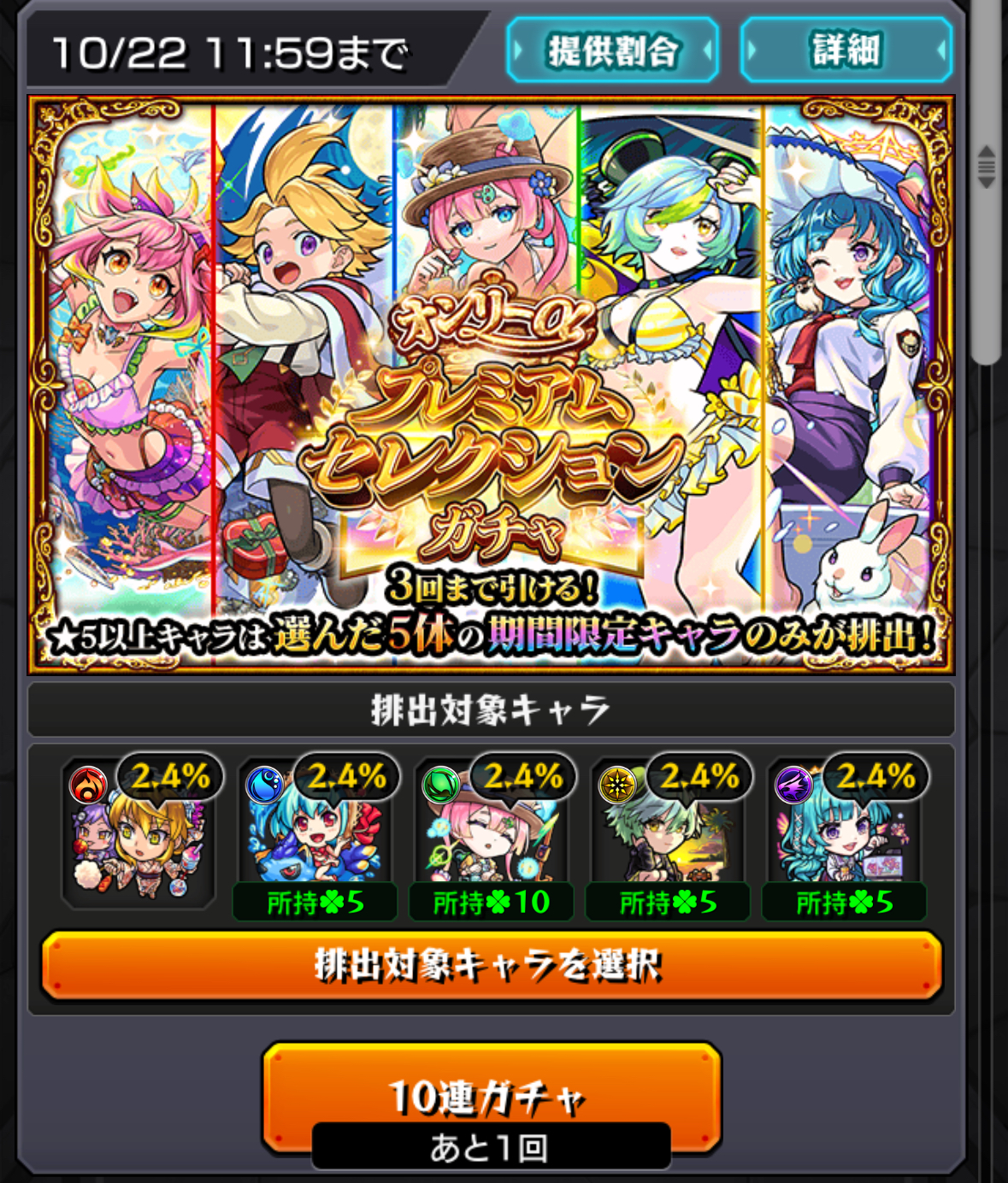Open the premium selection gacha banner
Viewport: 1008px width, 1183px height.
[492, 385]
